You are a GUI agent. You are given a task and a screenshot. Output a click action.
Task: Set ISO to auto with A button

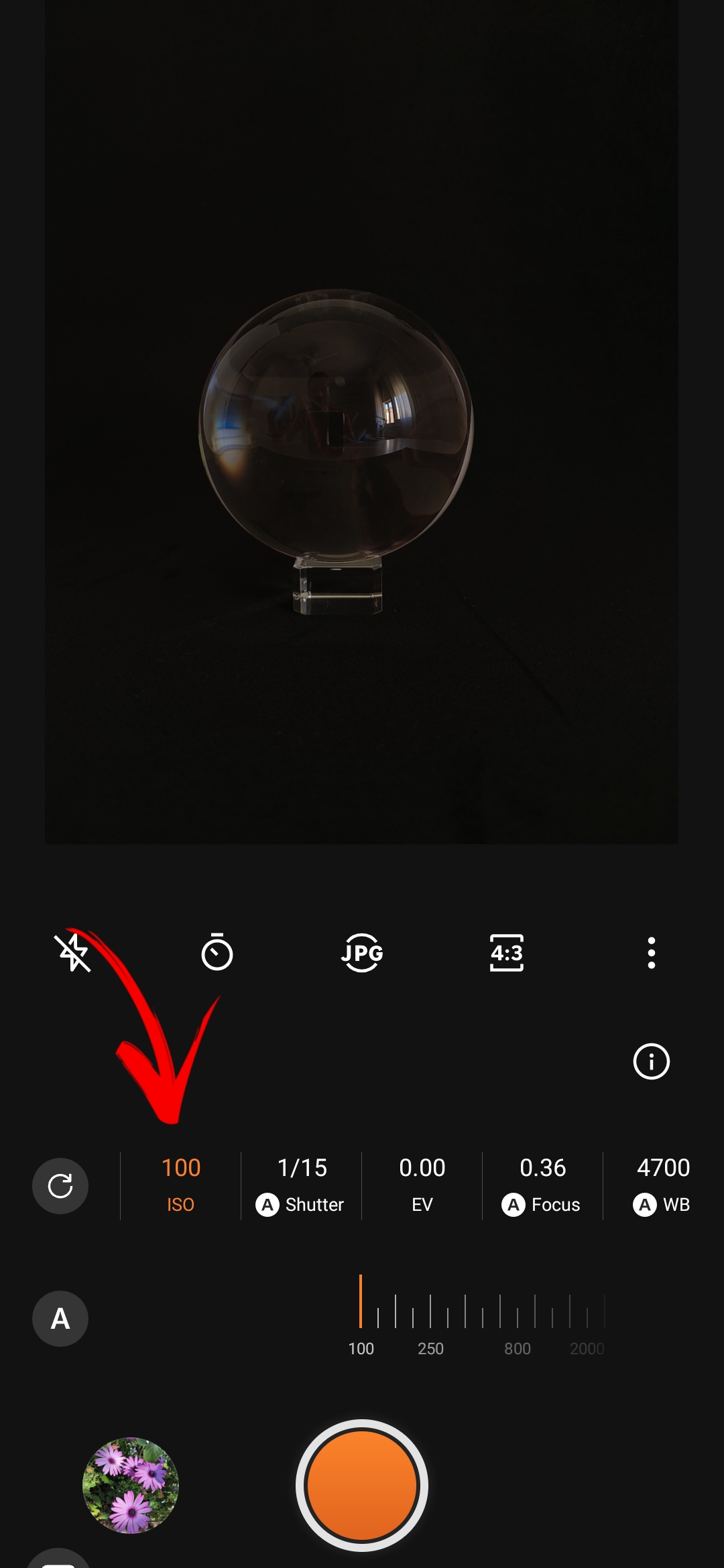click(60, 1319)
